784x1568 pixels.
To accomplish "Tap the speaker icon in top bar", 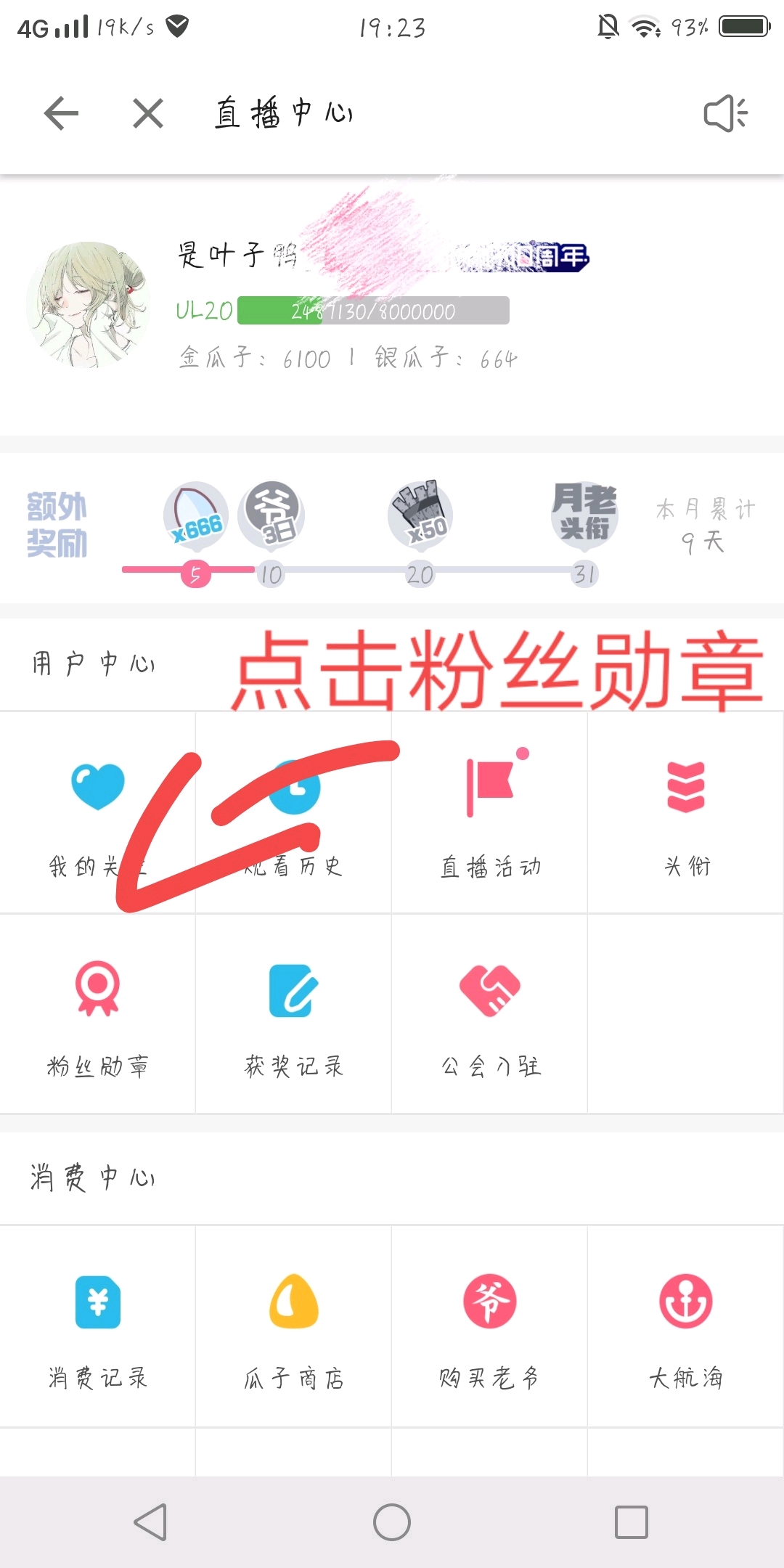I will (726, 113).
